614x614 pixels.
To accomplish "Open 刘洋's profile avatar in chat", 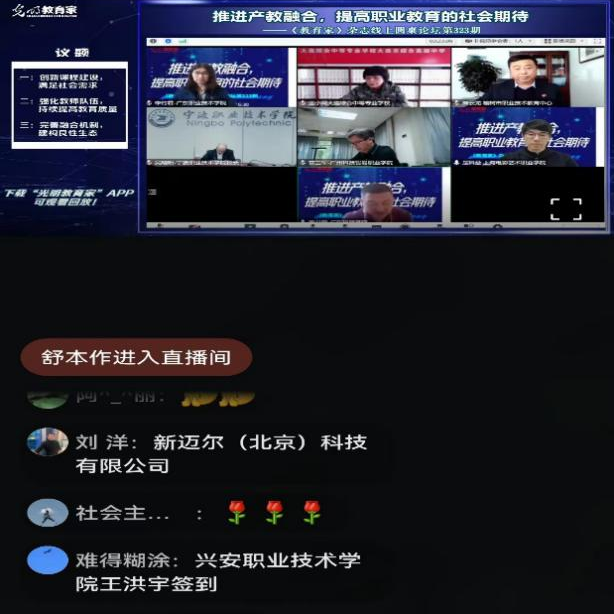I will tap(48, 443).
